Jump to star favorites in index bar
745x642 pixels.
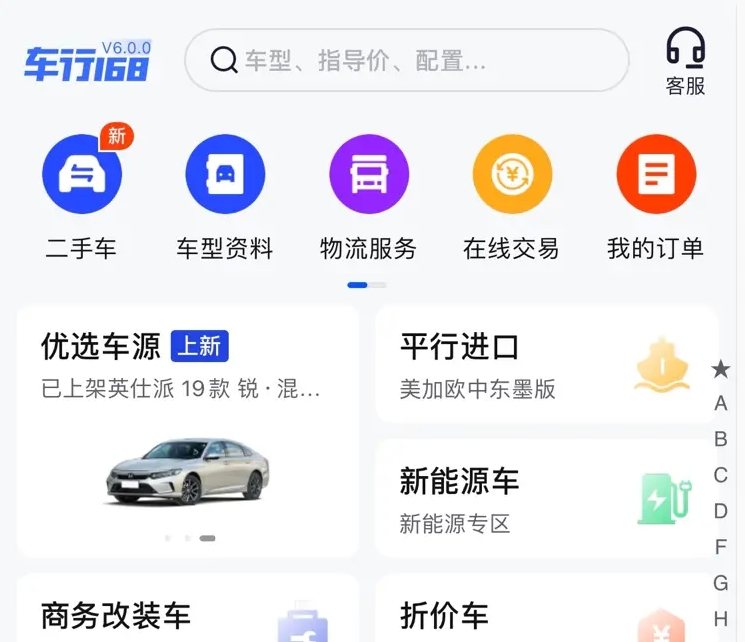click(x=721, y=370)
